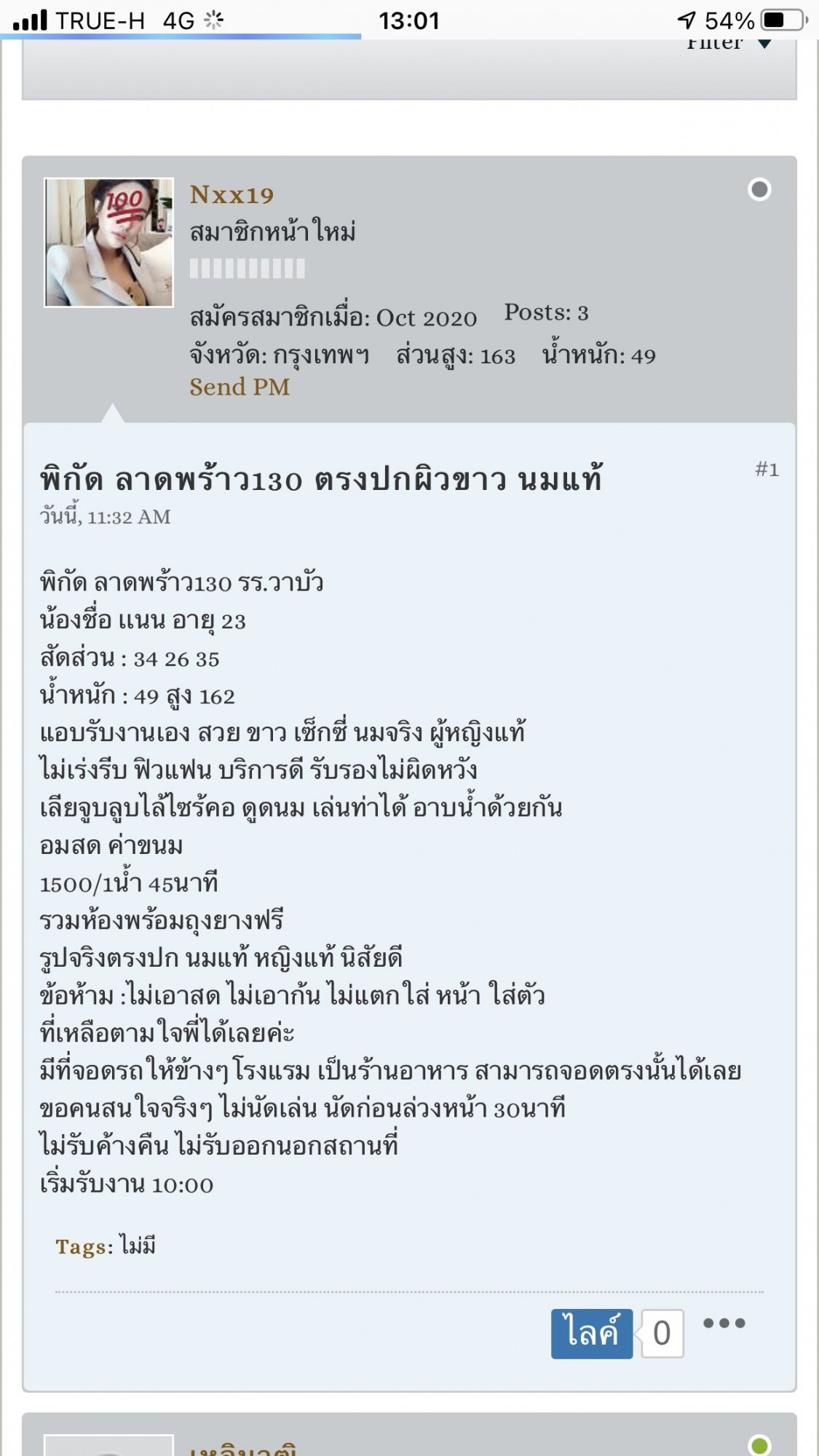This screenshot has height=1456, width=819.
Task: Open the three-dot post options
Action: [724, 1324]
